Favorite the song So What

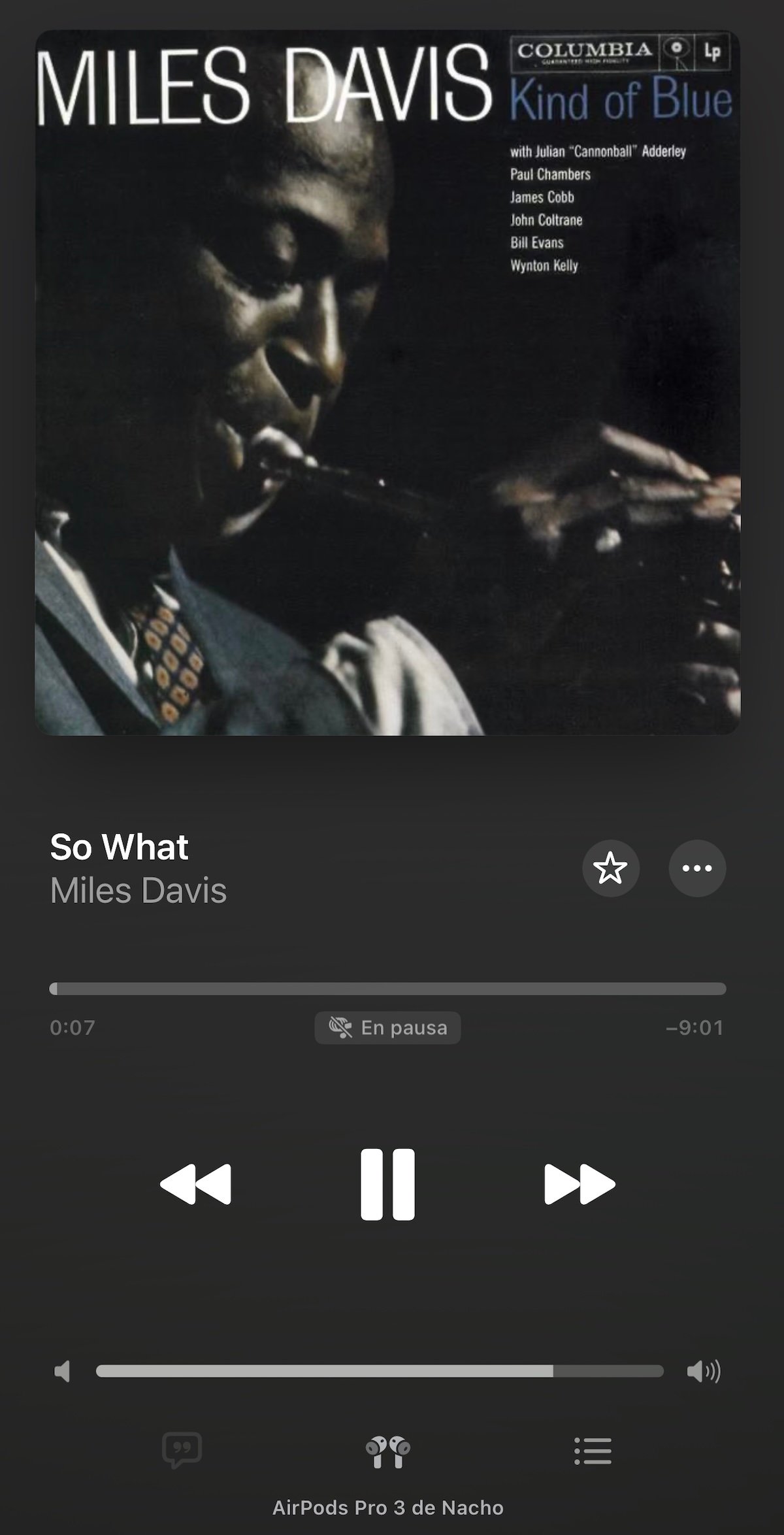tap(610, 868)
